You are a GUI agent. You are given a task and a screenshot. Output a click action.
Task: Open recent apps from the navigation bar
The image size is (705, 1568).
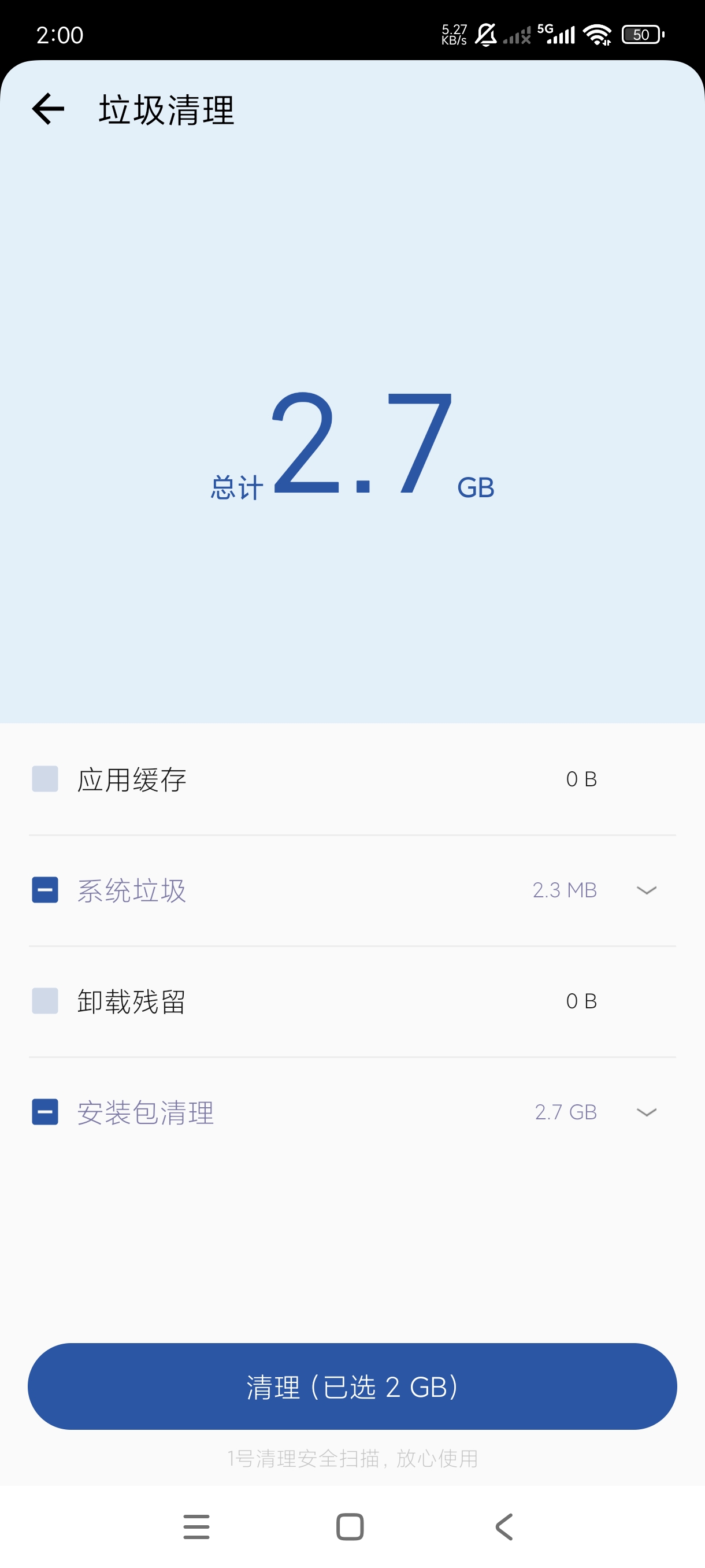[x=196, y=1527]
